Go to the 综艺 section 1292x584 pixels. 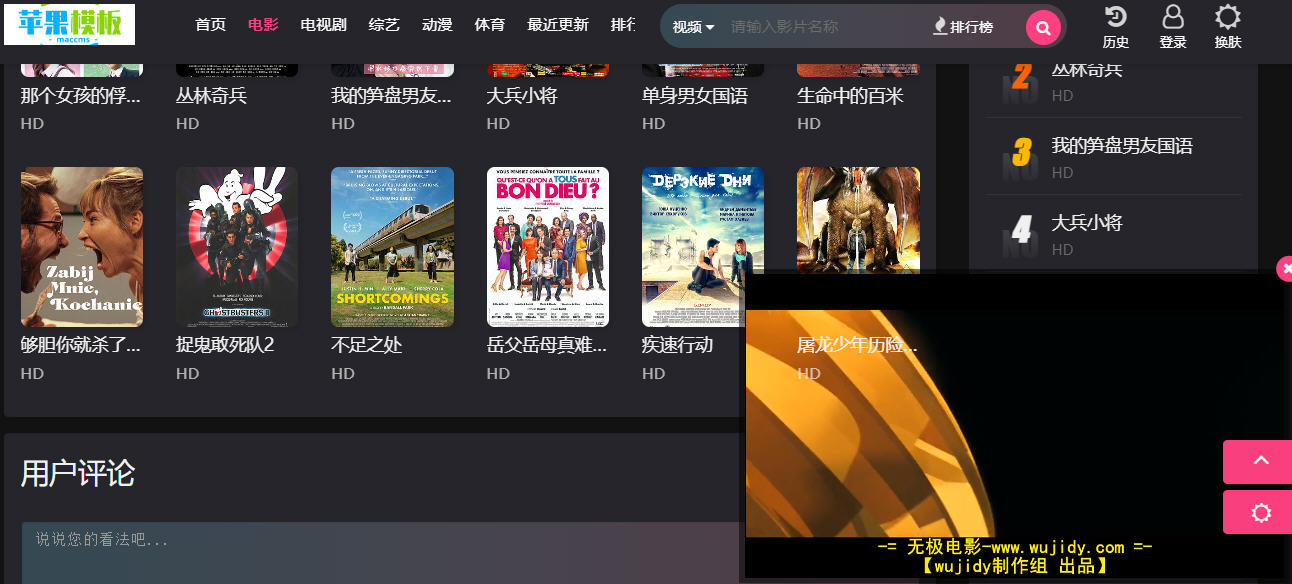384,25
